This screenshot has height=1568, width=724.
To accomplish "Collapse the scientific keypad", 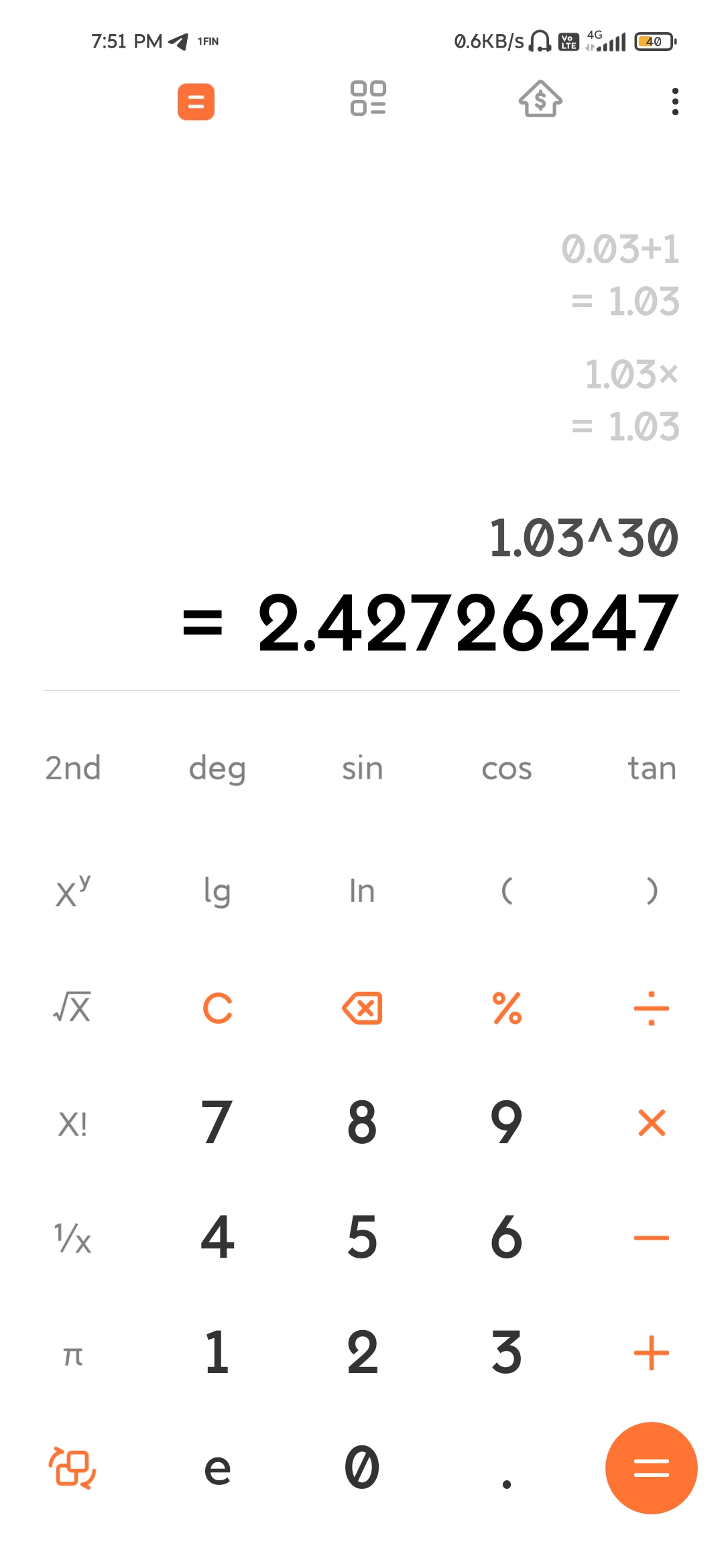I will pos(73,1467).
